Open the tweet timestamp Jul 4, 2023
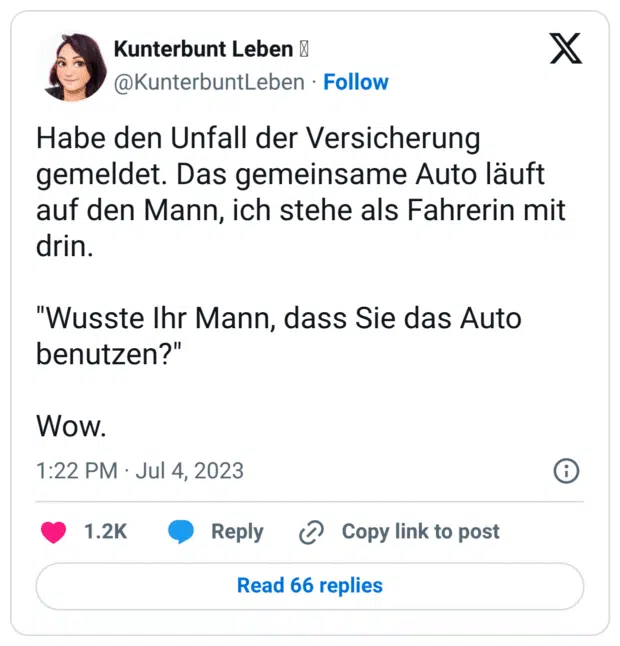620x646 pixels. tap(139, 471)
